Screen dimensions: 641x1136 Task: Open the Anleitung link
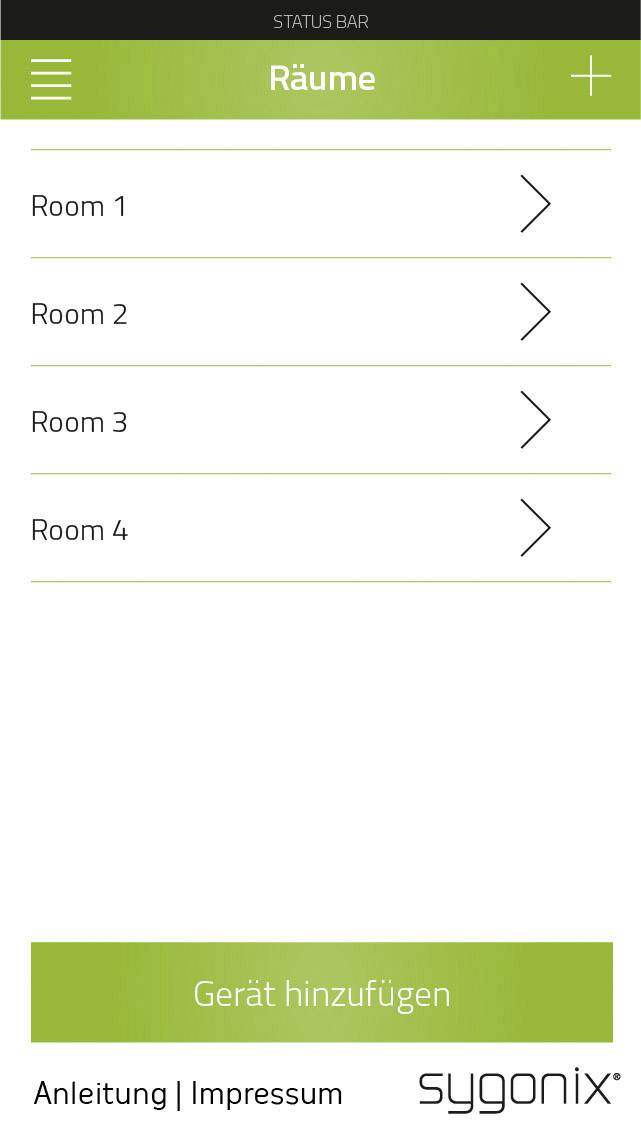(x=100, y=1094)
